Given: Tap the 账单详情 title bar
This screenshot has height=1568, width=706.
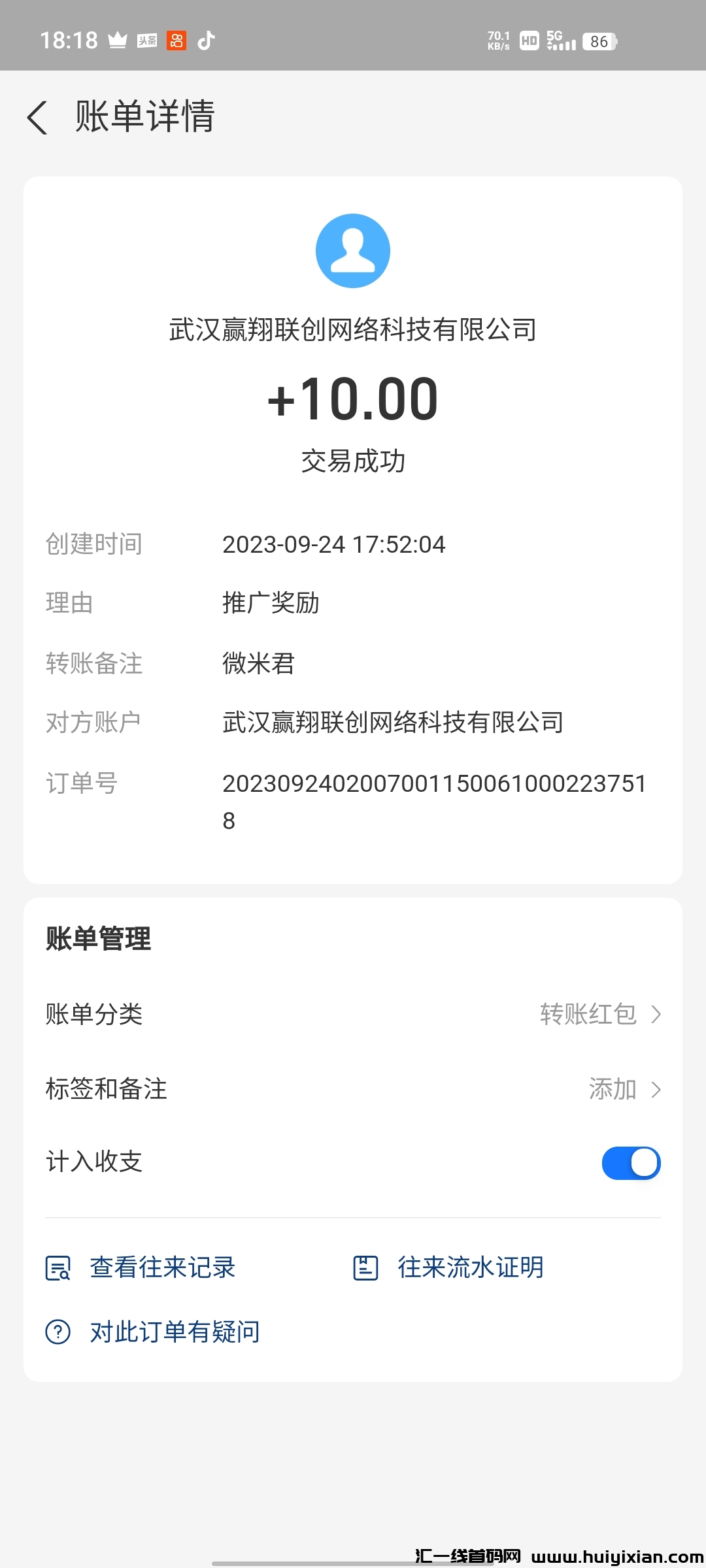Looking at the screenshot, I should click(145, 118).
